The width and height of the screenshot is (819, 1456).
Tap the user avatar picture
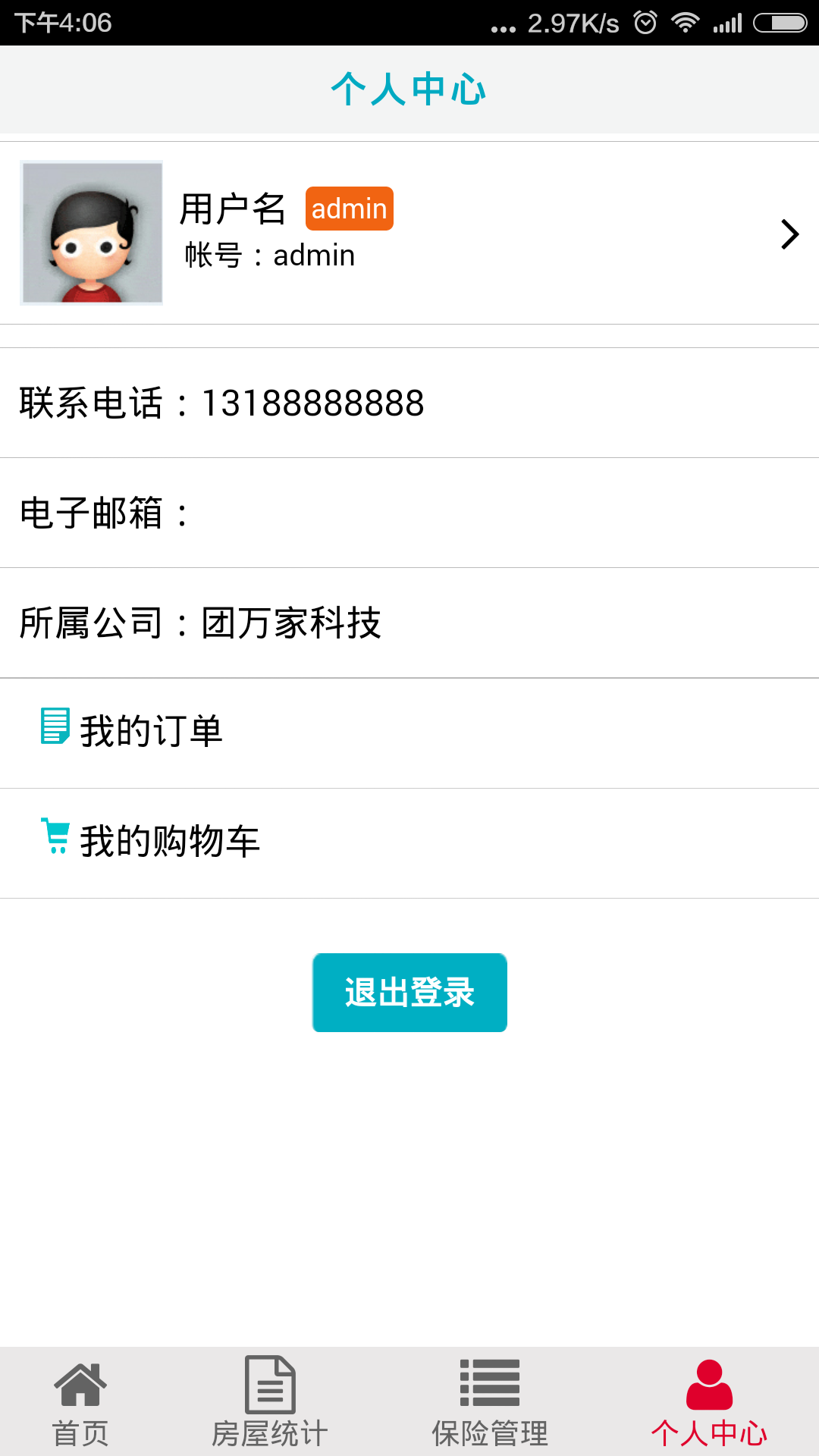(x=92, y=233)
